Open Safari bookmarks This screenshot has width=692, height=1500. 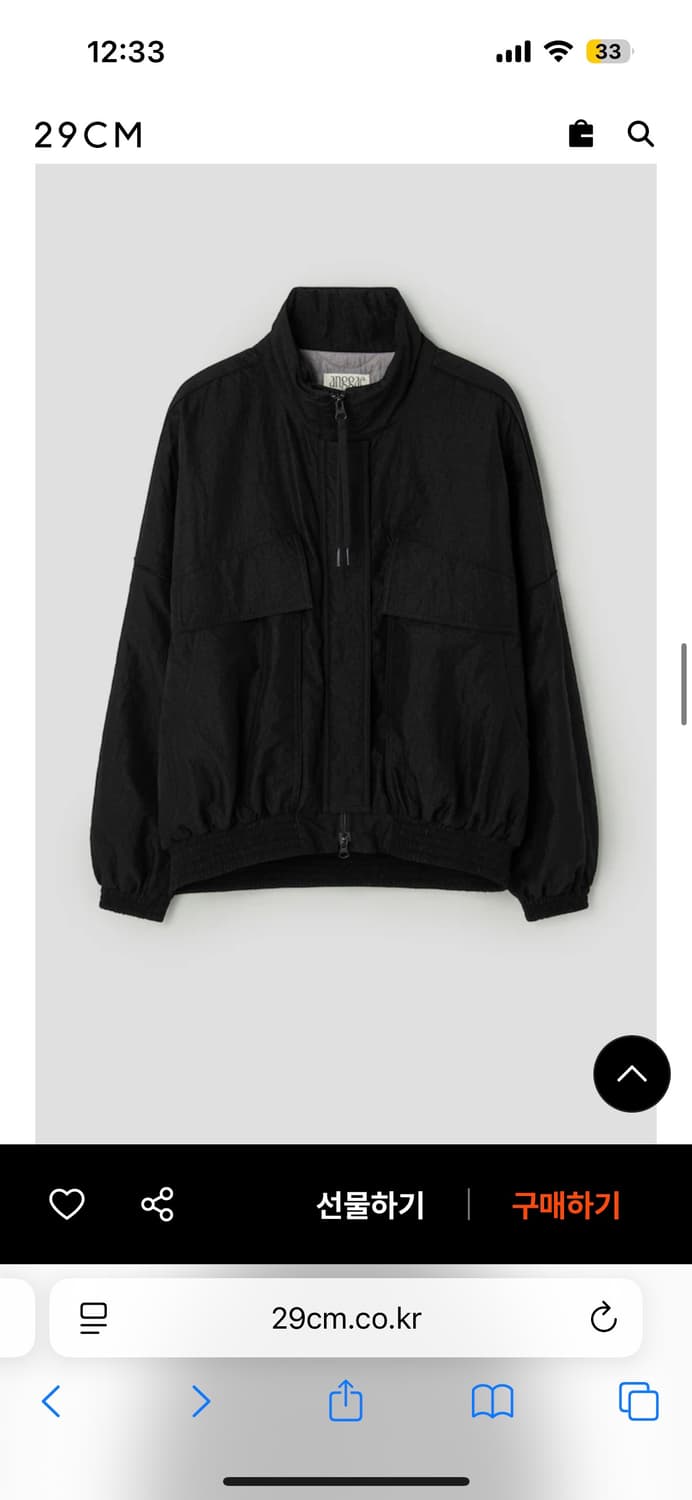492,1401
